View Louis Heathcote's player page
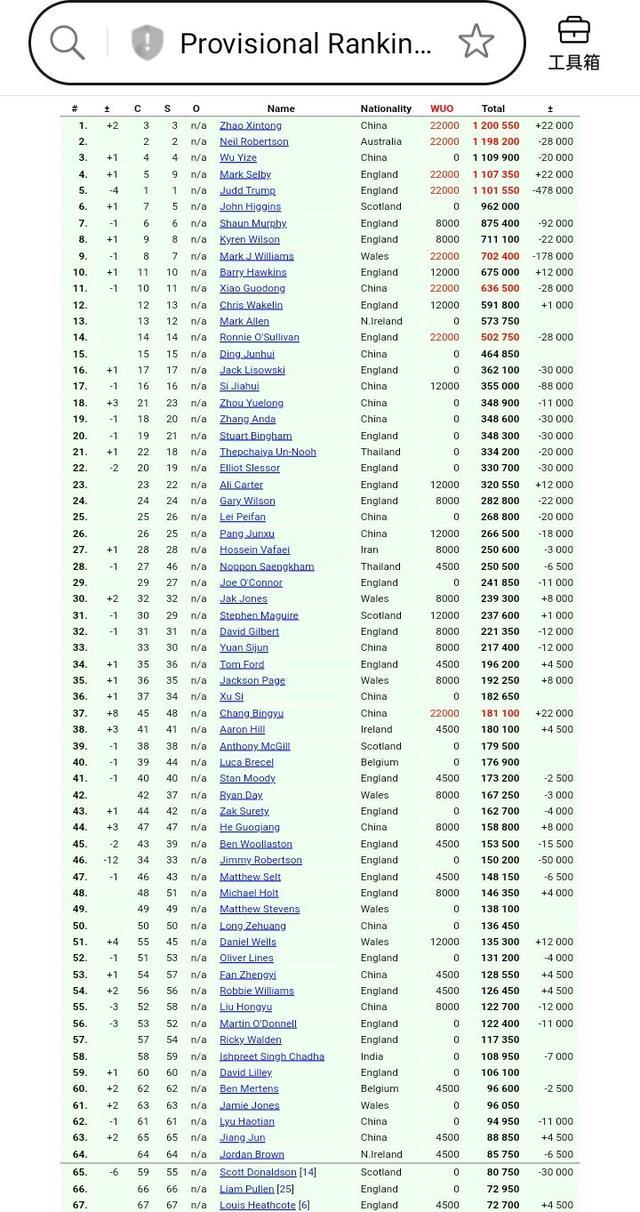The image size is (640, 1212). (258, 1205)
